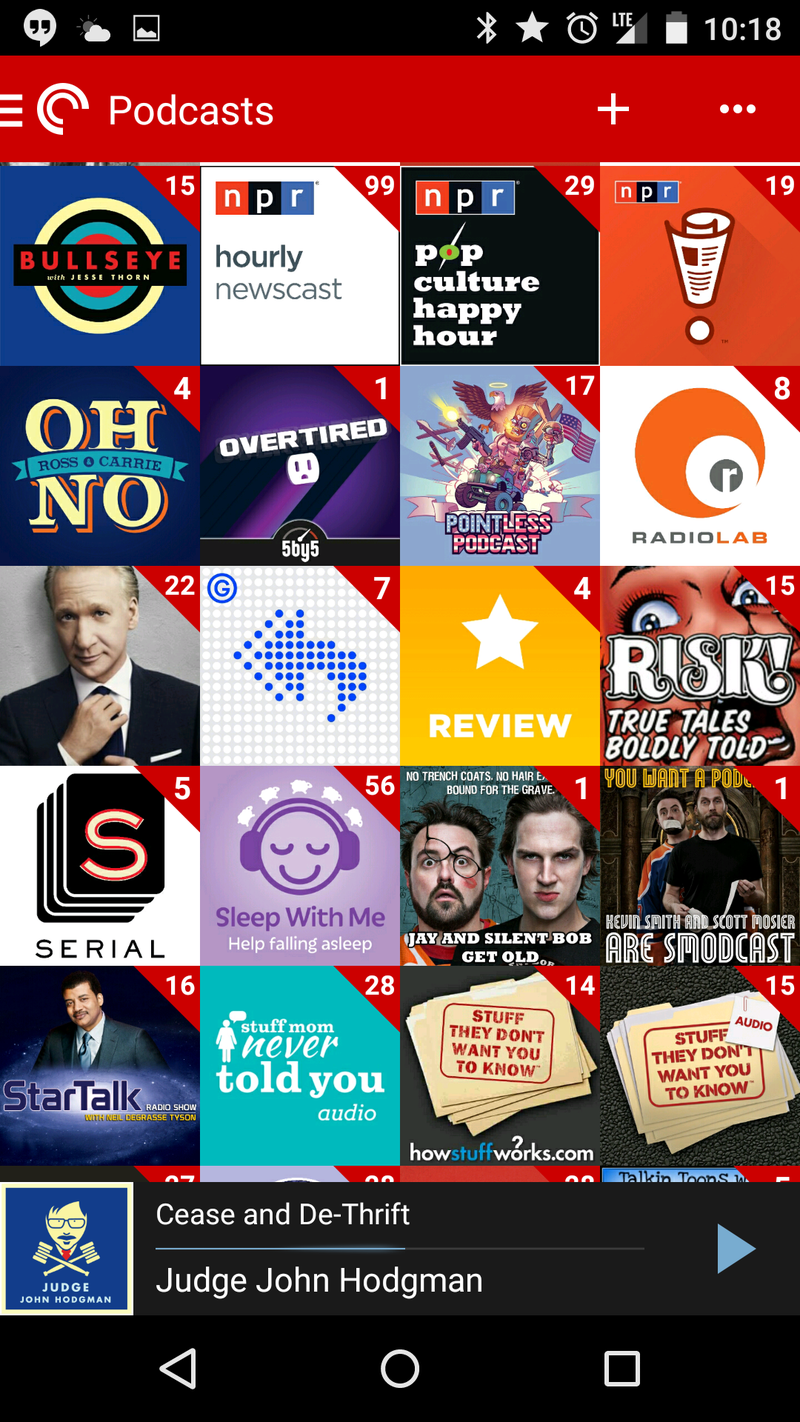Viewport: 800px width, 1422px height.
Task: Open the Pointless Podcast tile
Action: (x=499, y=465)
